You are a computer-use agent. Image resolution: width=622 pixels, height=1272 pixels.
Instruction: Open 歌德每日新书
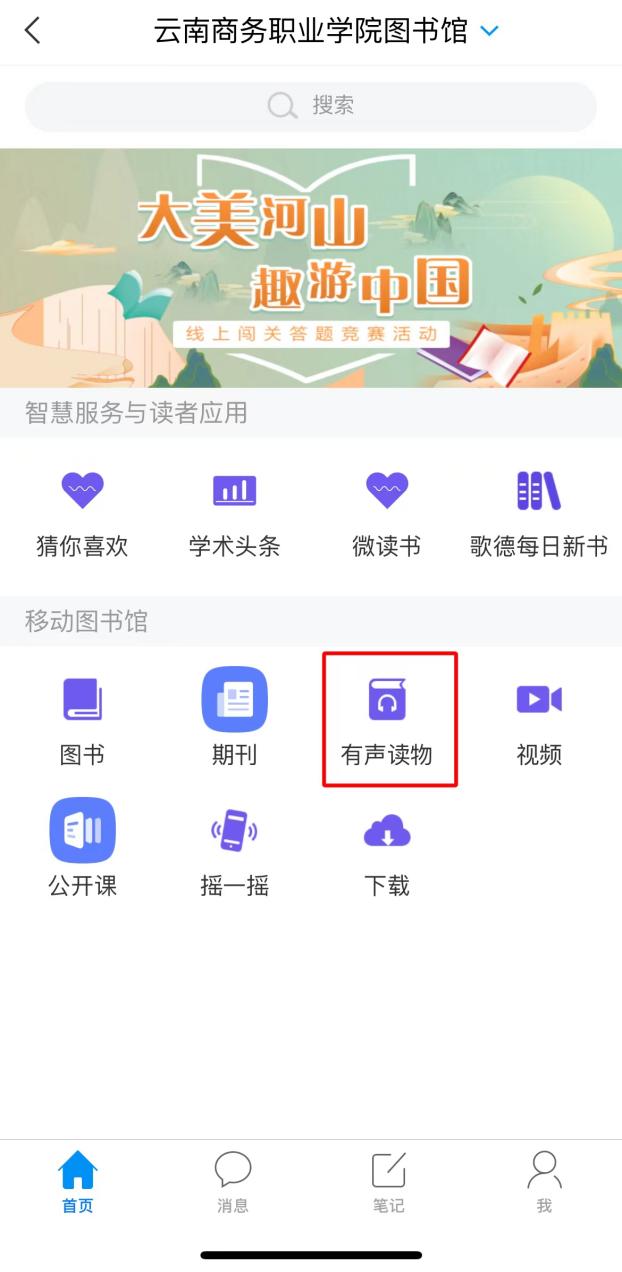click(539, 514)
